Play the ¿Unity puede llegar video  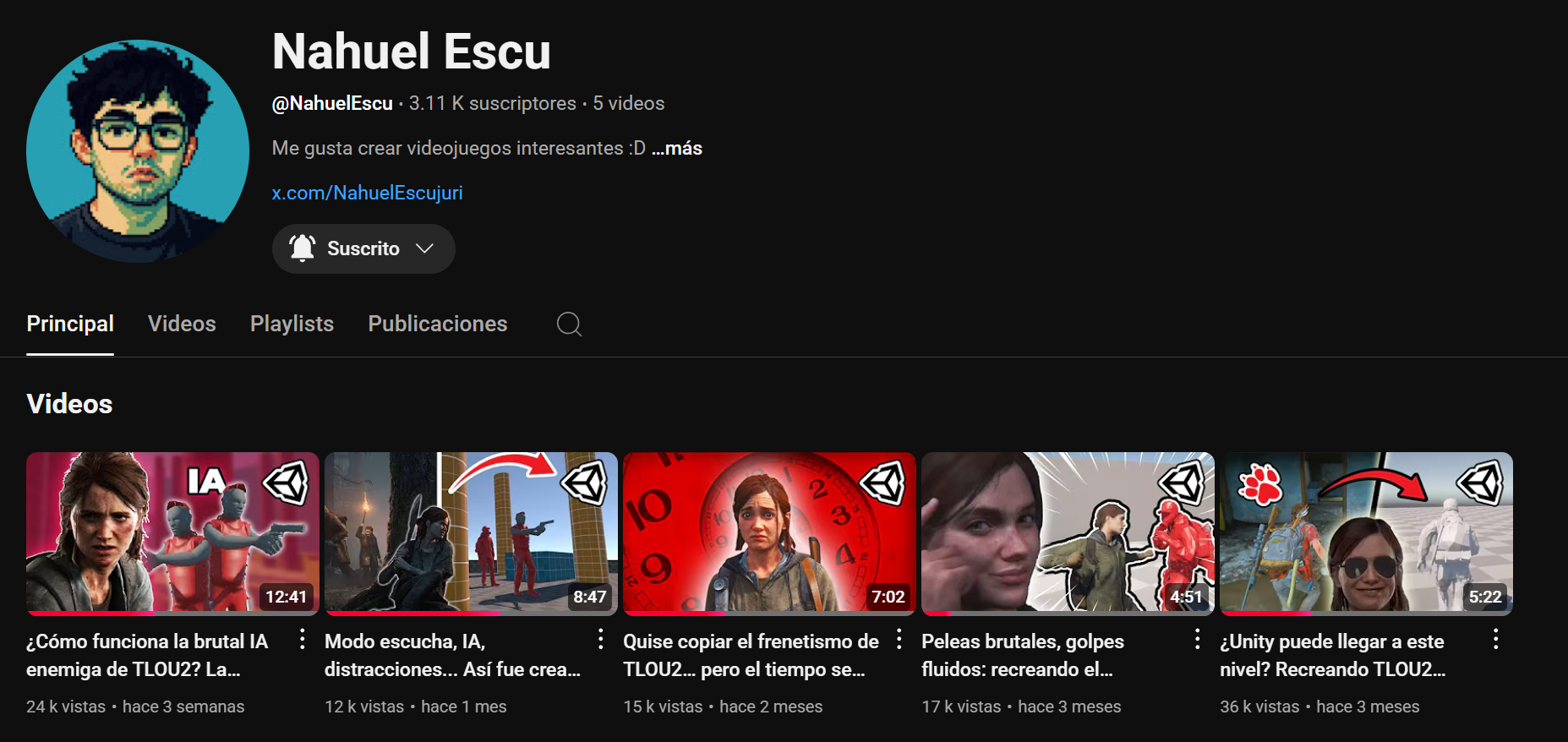pos(1366,532)
